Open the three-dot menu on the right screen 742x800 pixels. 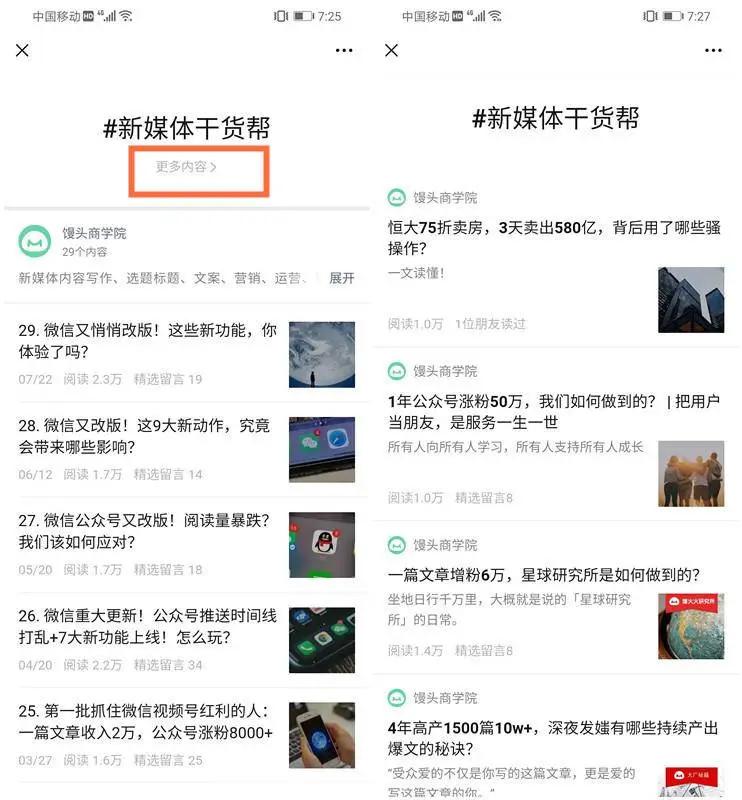[713, 50]
